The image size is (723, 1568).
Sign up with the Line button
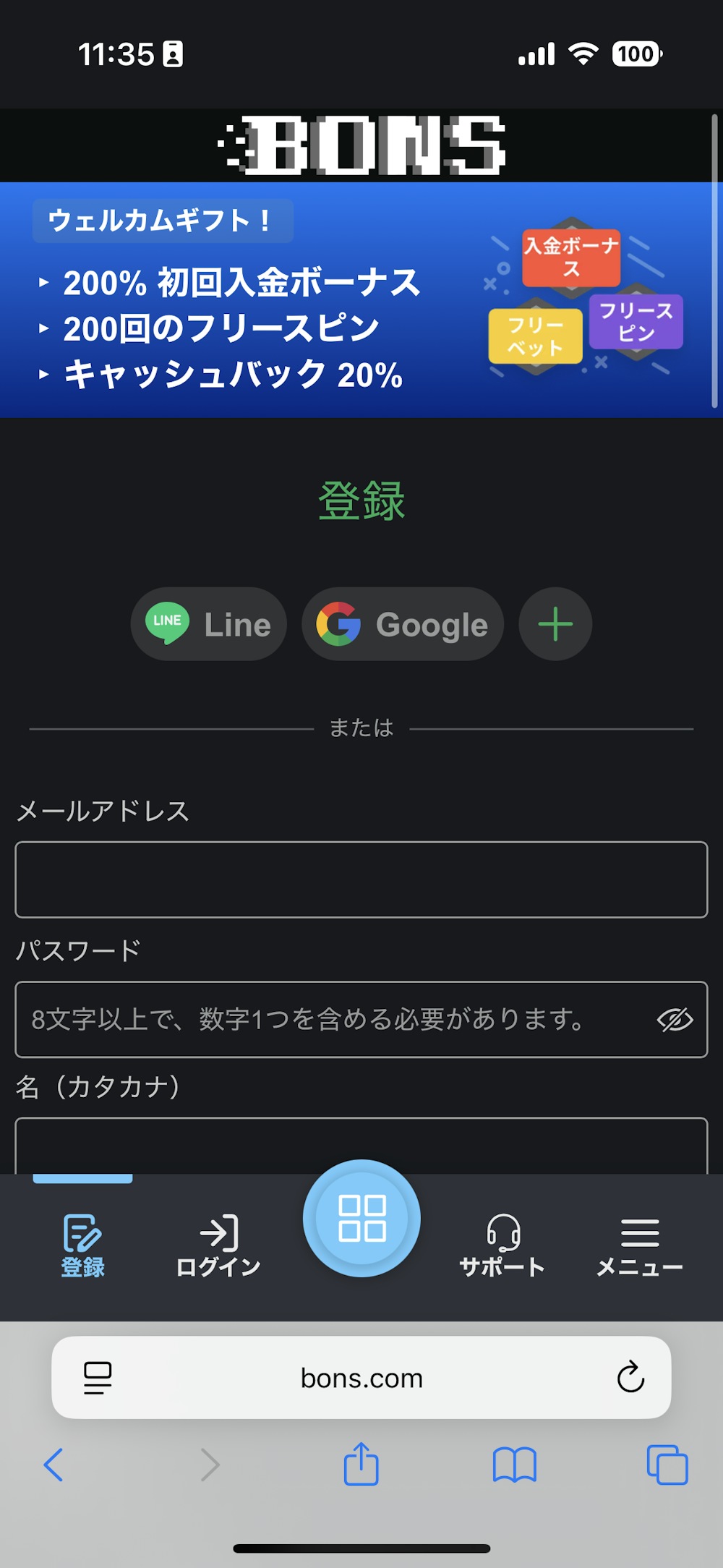click(x=208, y=623)
